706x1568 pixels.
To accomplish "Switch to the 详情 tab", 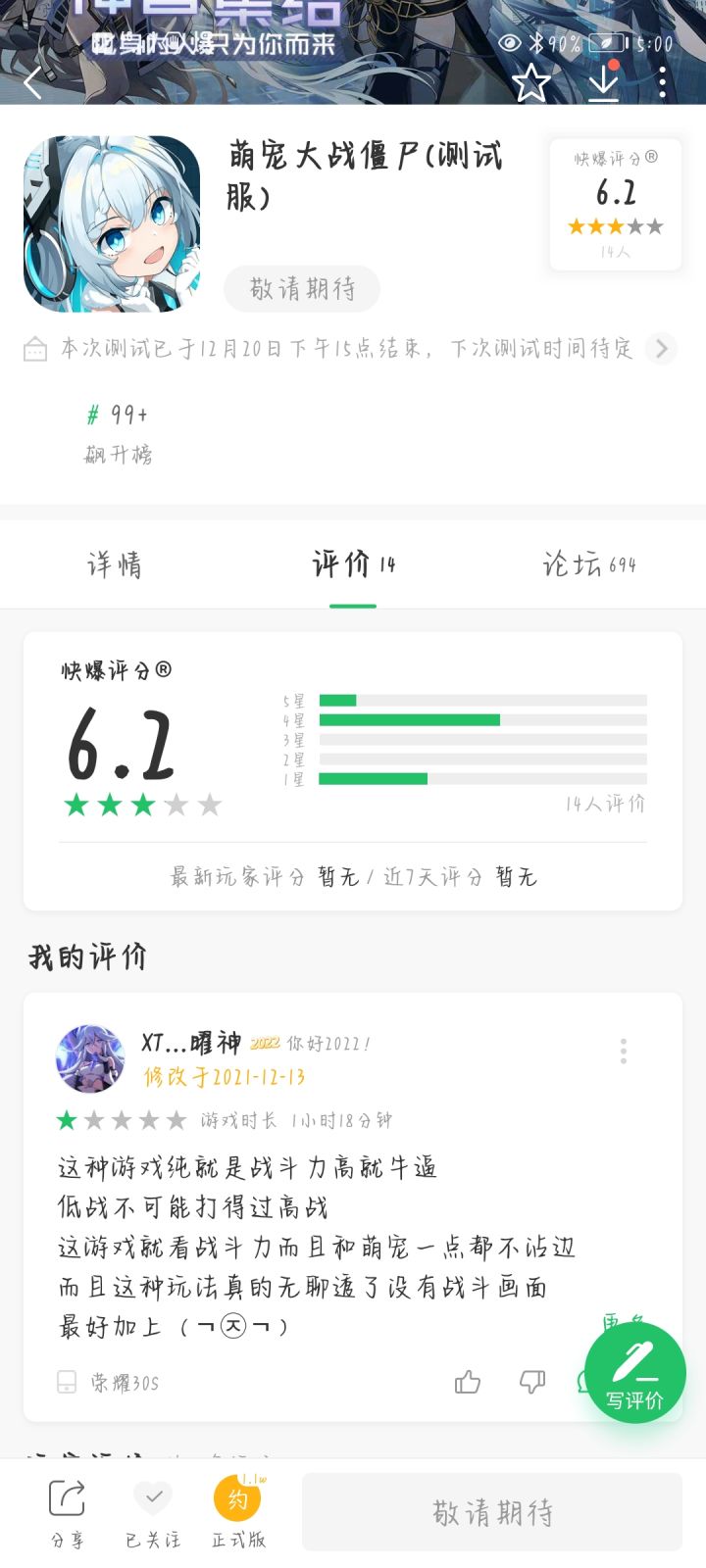I will point(115,564).
